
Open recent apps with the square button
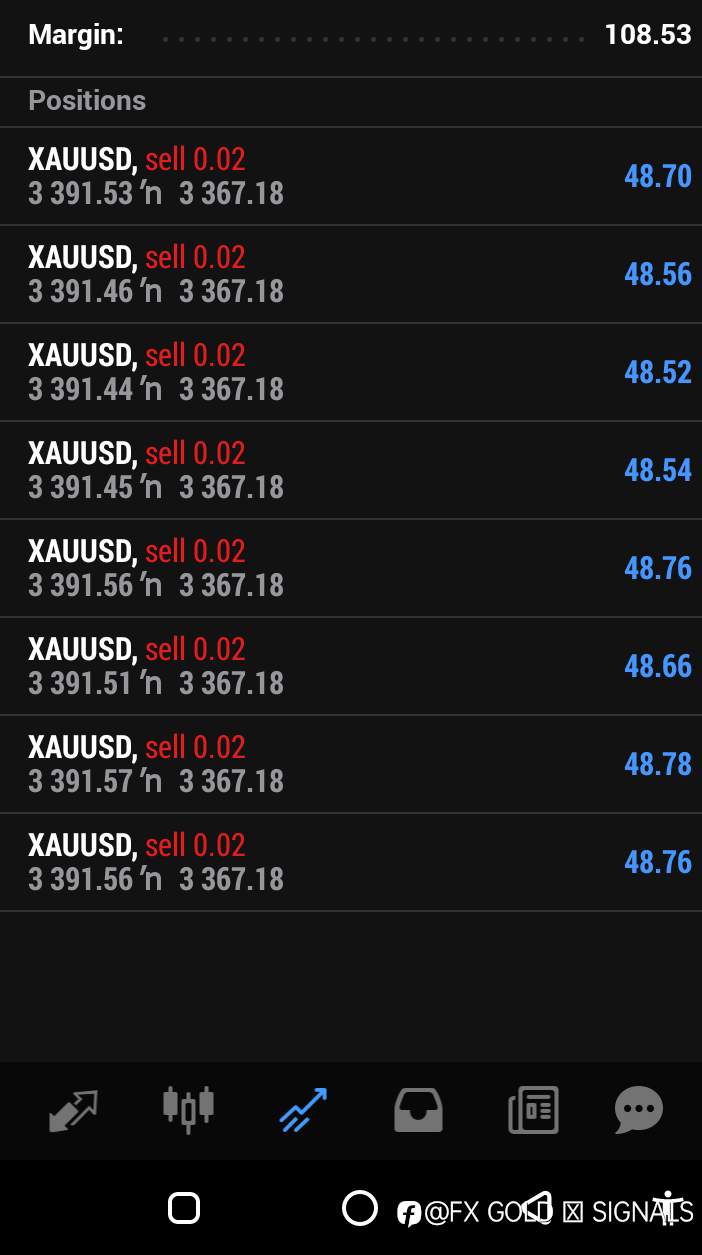point(184,1208)
